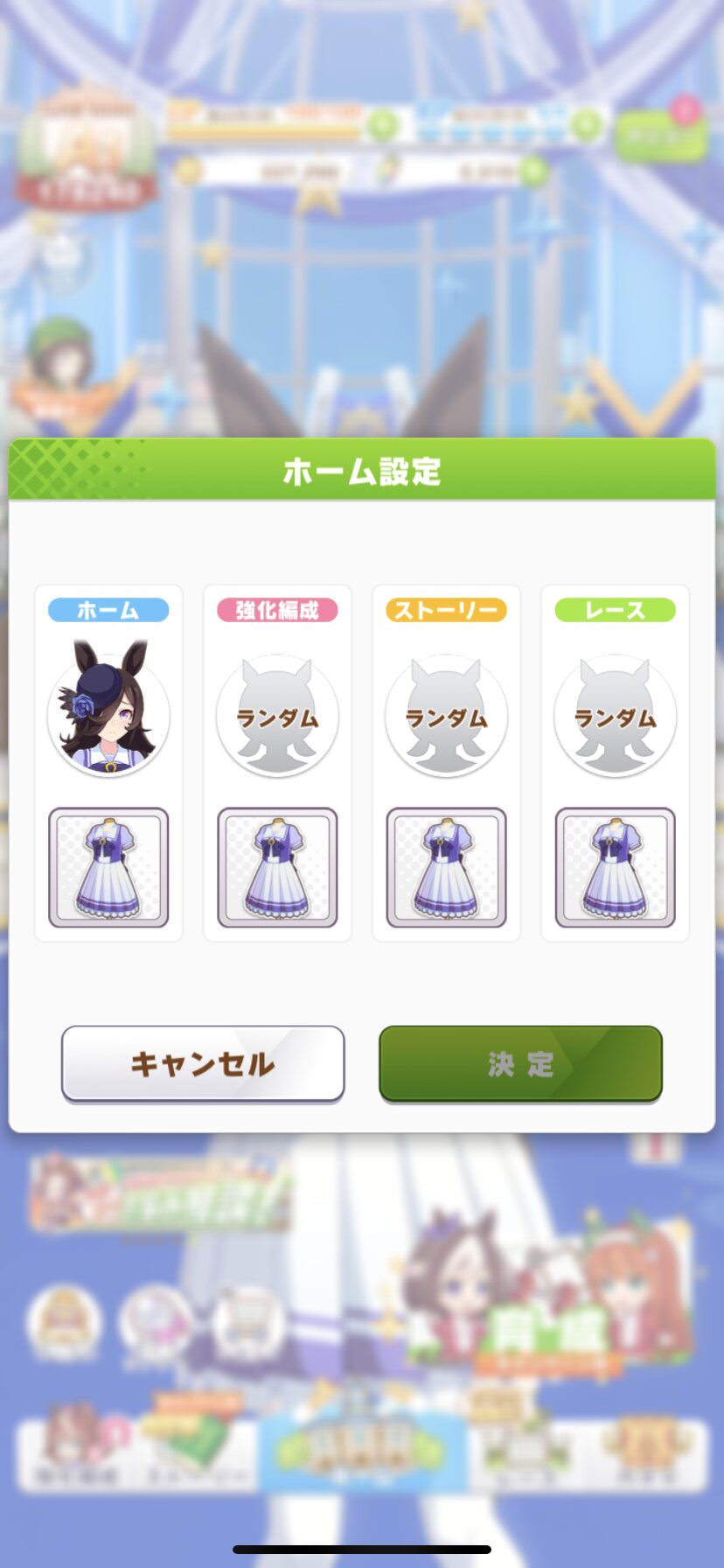Change the outfit under レース
Image resolution: width=724 pixels, height=1568 pixels.
click(615, 867)
